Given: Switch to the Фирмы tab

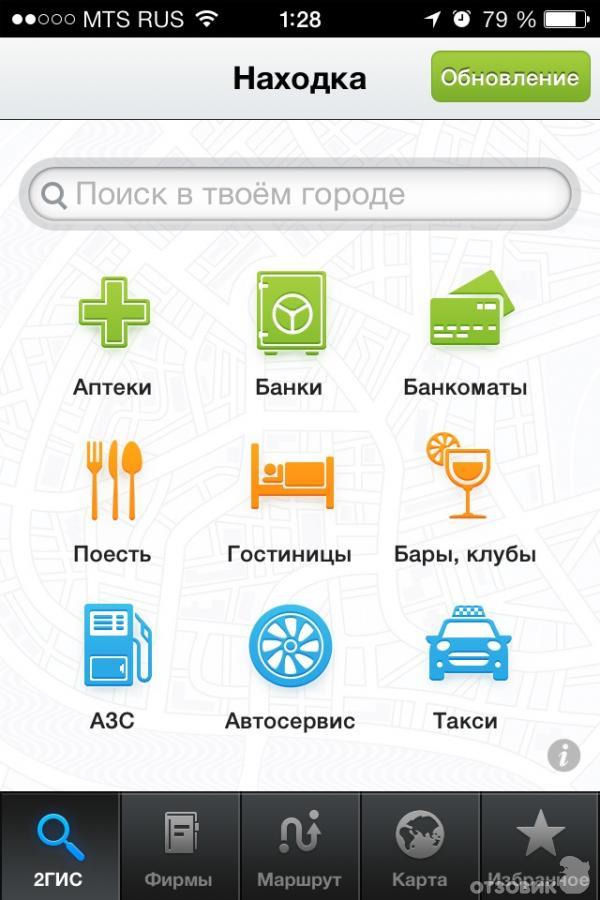Looking at the screenshot, I should pyautogui.click(x=179, y=848).
